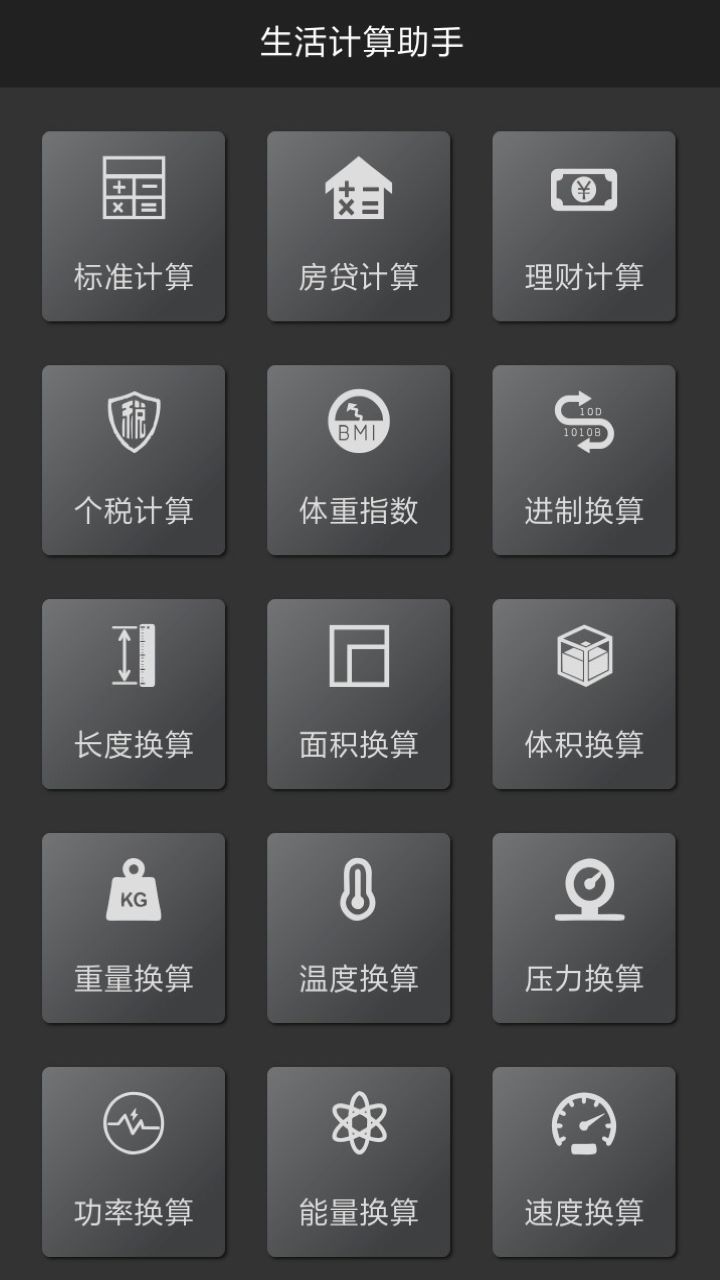720x1280 pixels.
Task: Click the 生活计算助手 title bar
Action: [x=360, y=42]
